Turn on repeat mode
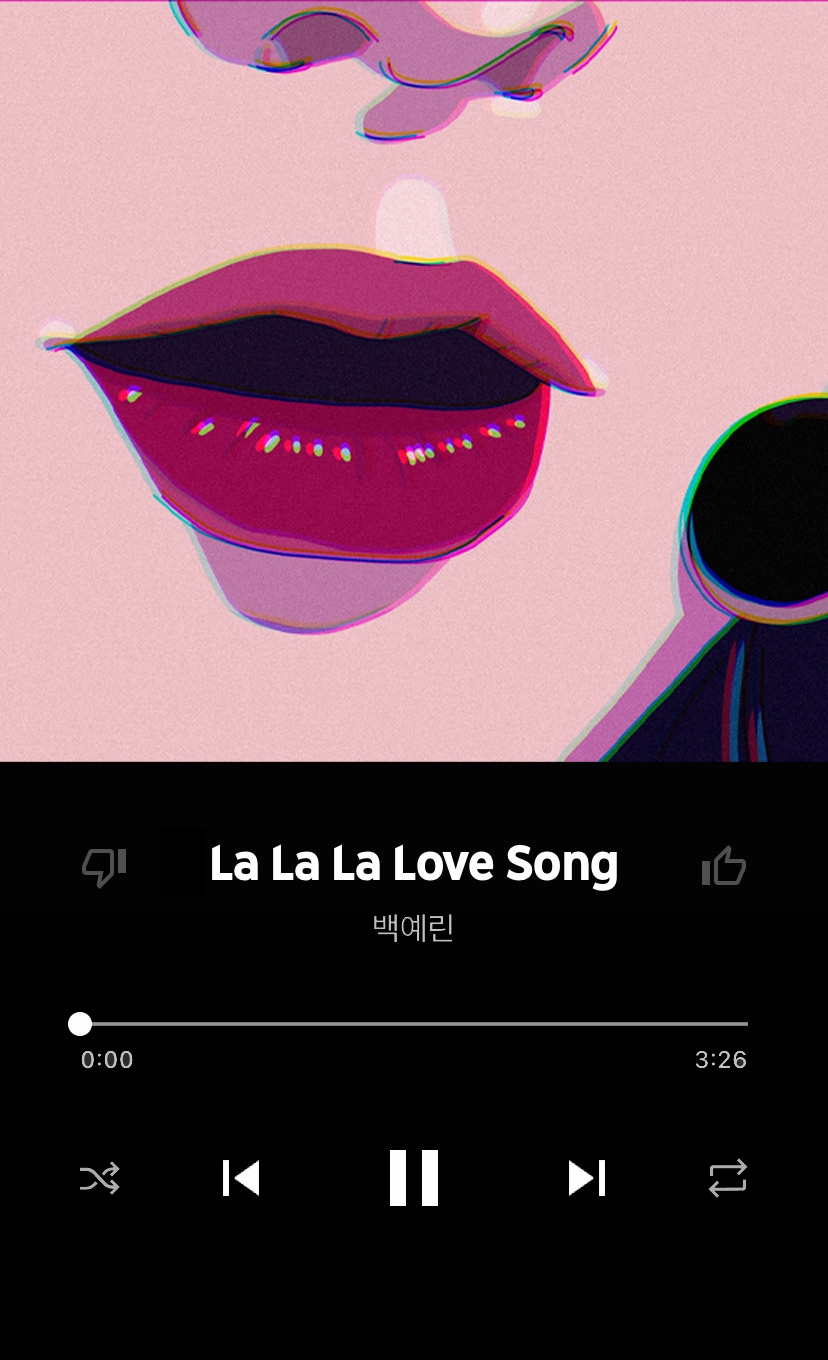The width and height of the screenshot is (828, 1360). point(728,1178)
